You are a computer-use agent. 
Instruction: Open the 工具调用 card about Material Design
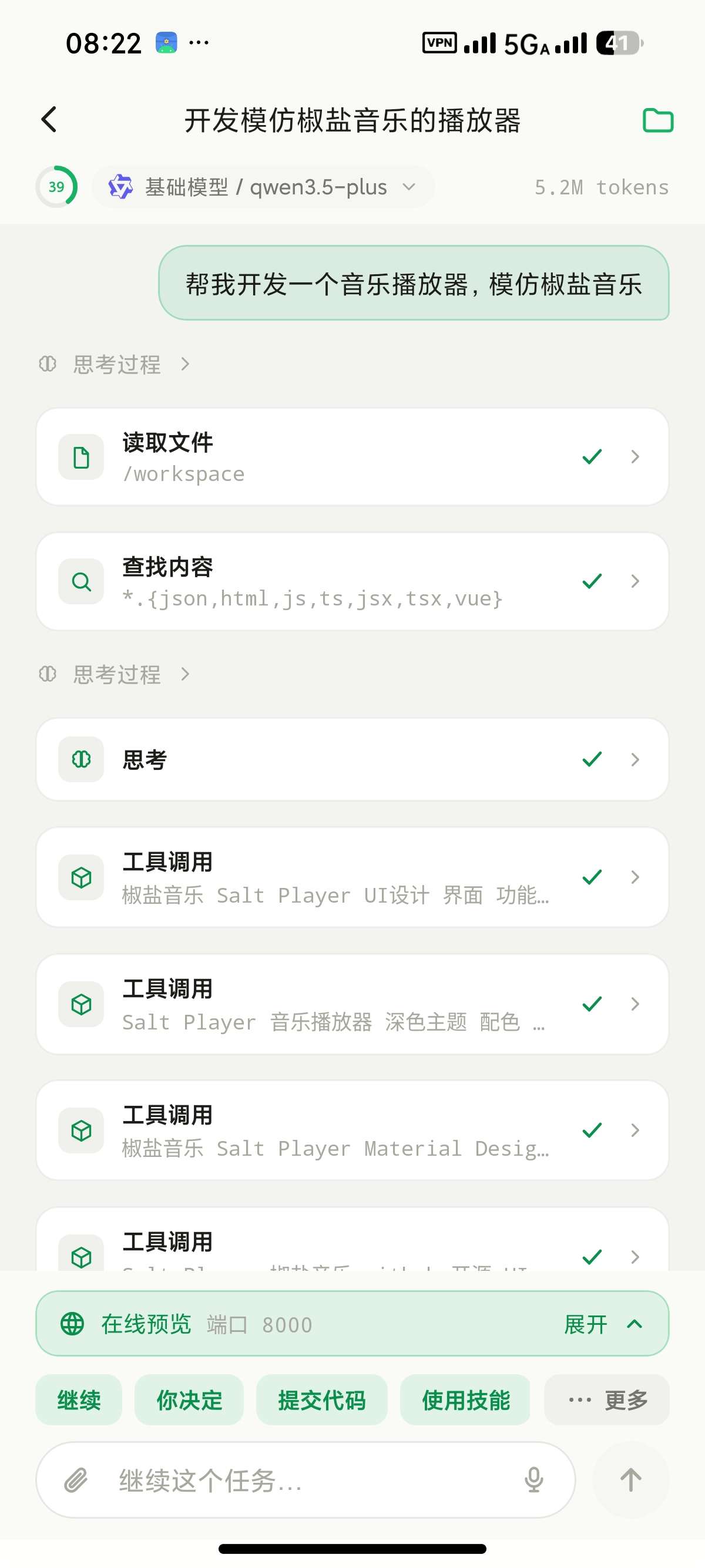tap(352, 1130)
